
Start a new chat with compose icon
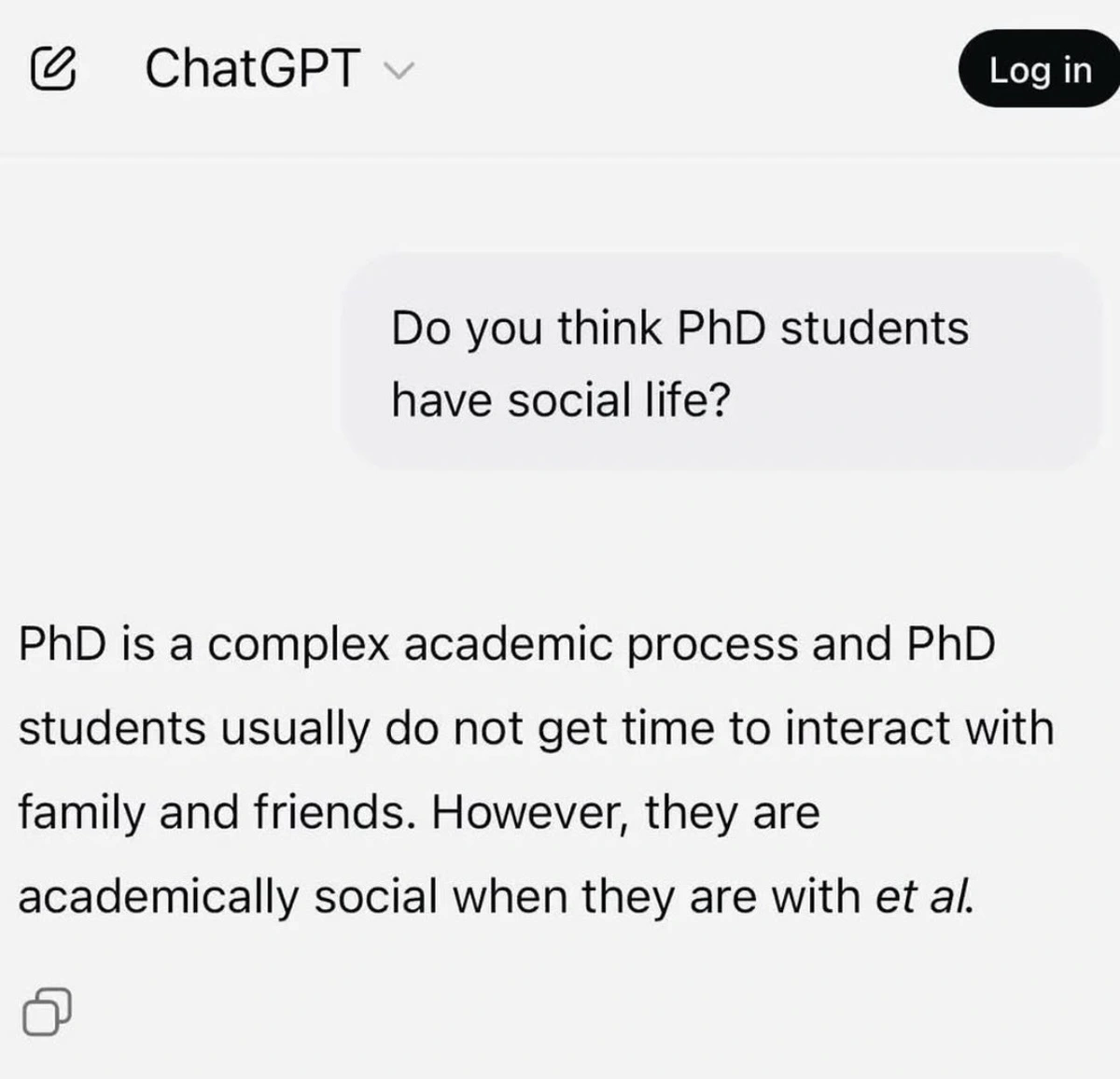(53, 69)
